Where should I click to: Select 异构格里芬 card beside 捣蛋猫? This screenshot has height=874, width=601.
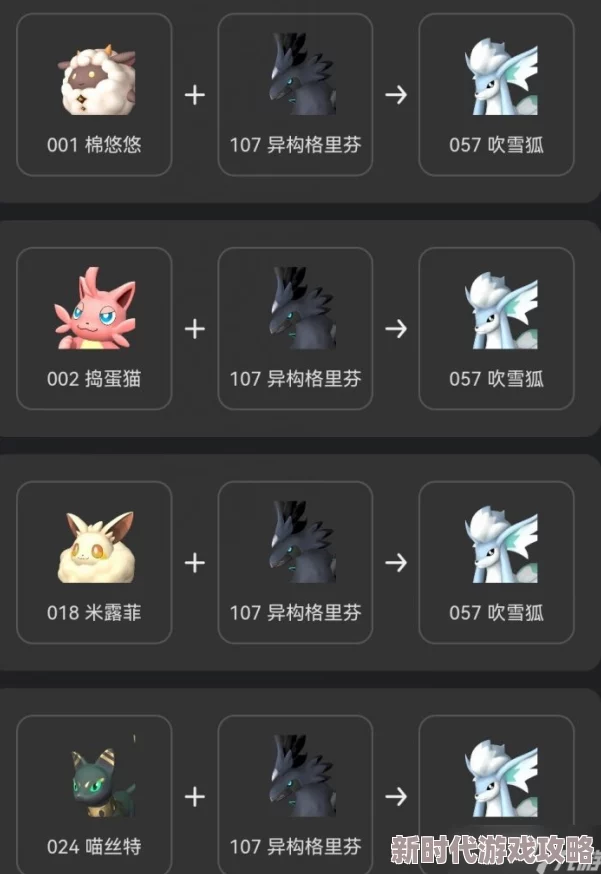coord(295,328)
